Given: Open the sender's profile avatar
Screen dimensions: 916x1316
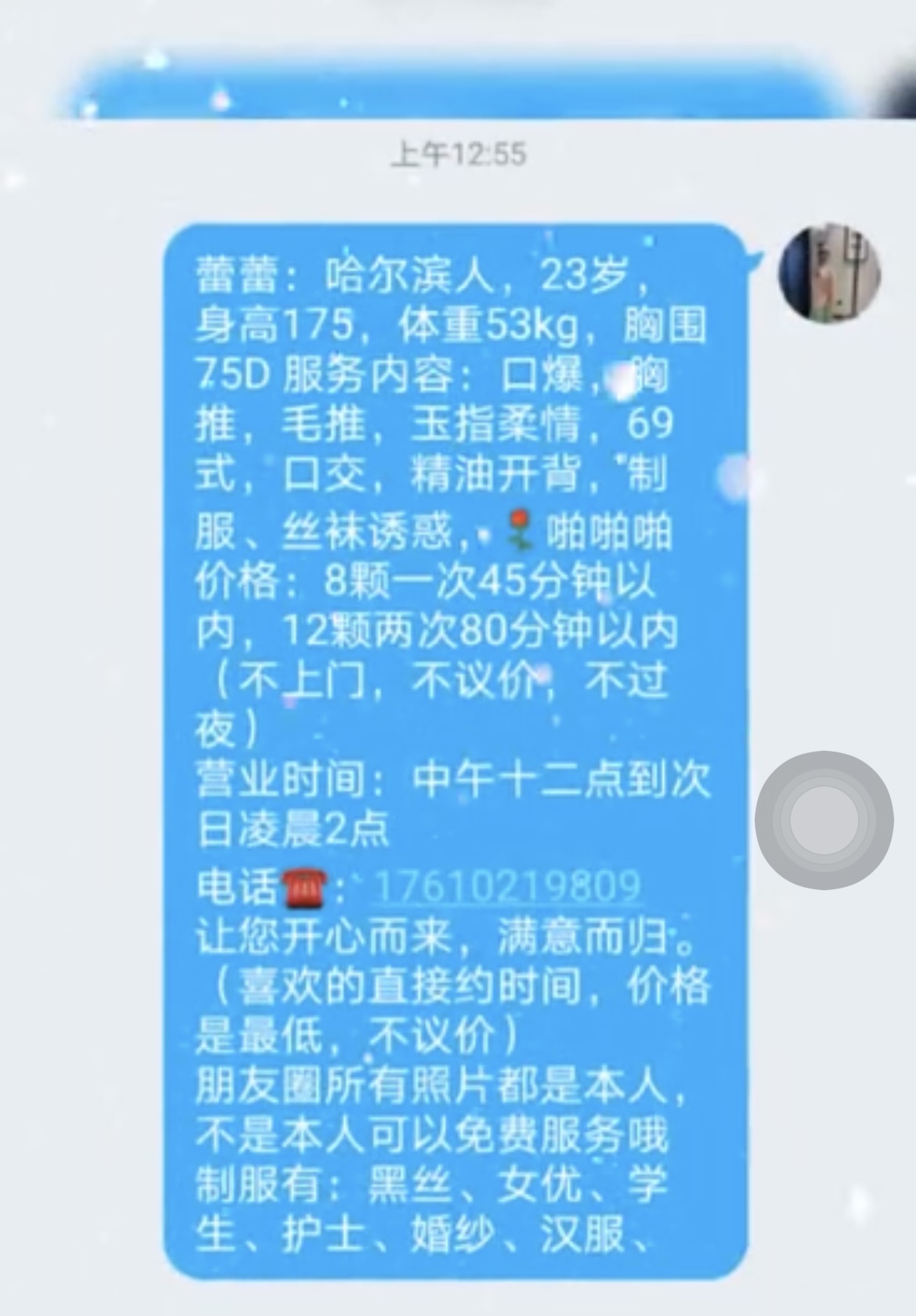Looking at the screenshot, I should [829, 272].
